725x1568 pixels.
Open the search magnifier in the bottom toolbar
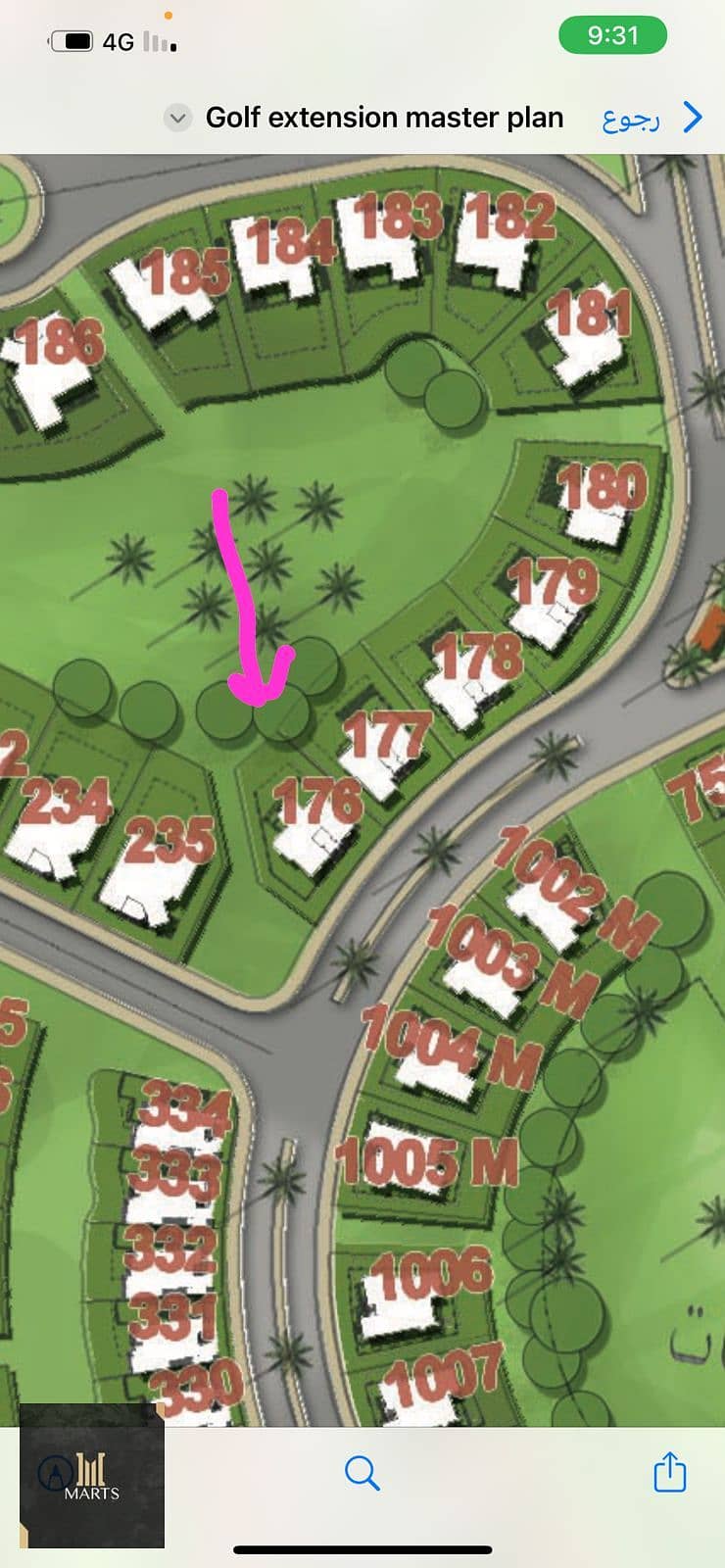(362, 1472)
